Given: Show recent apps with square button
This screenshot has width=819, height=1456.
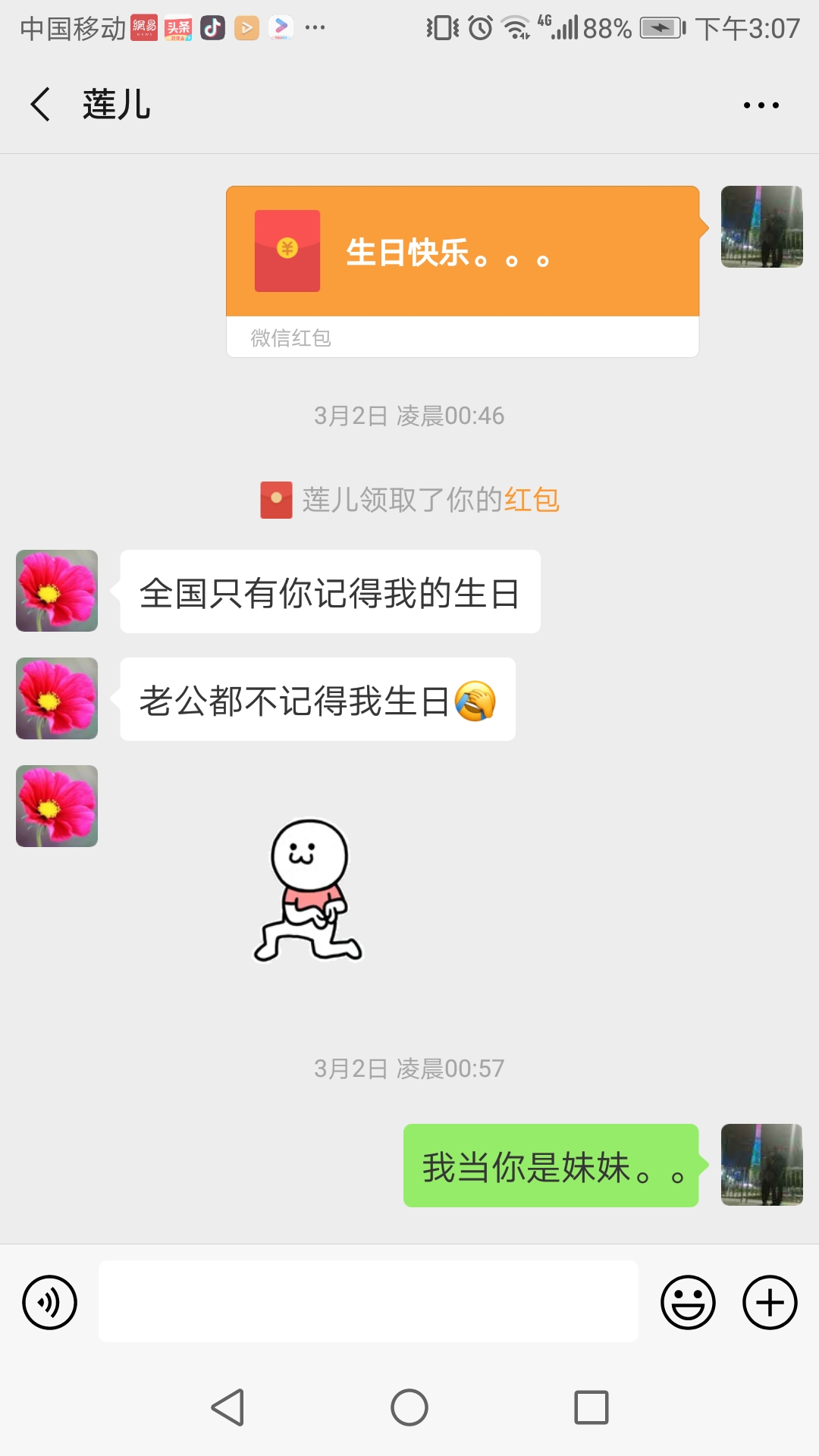Looking at the screenshot, I should coord(591,1407).
